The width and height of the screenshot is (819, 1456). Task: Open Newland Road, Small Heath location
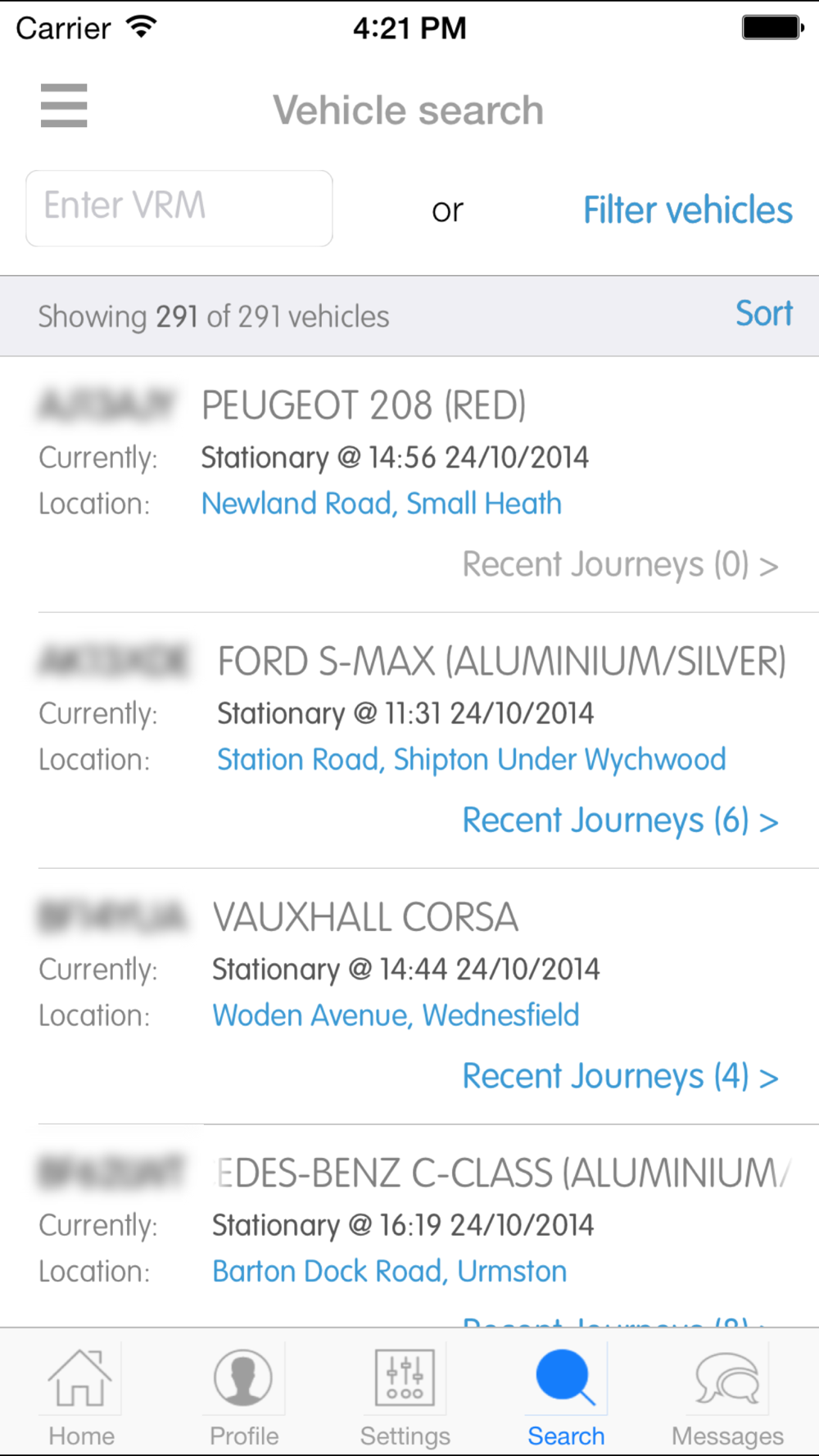pos(382,504)
